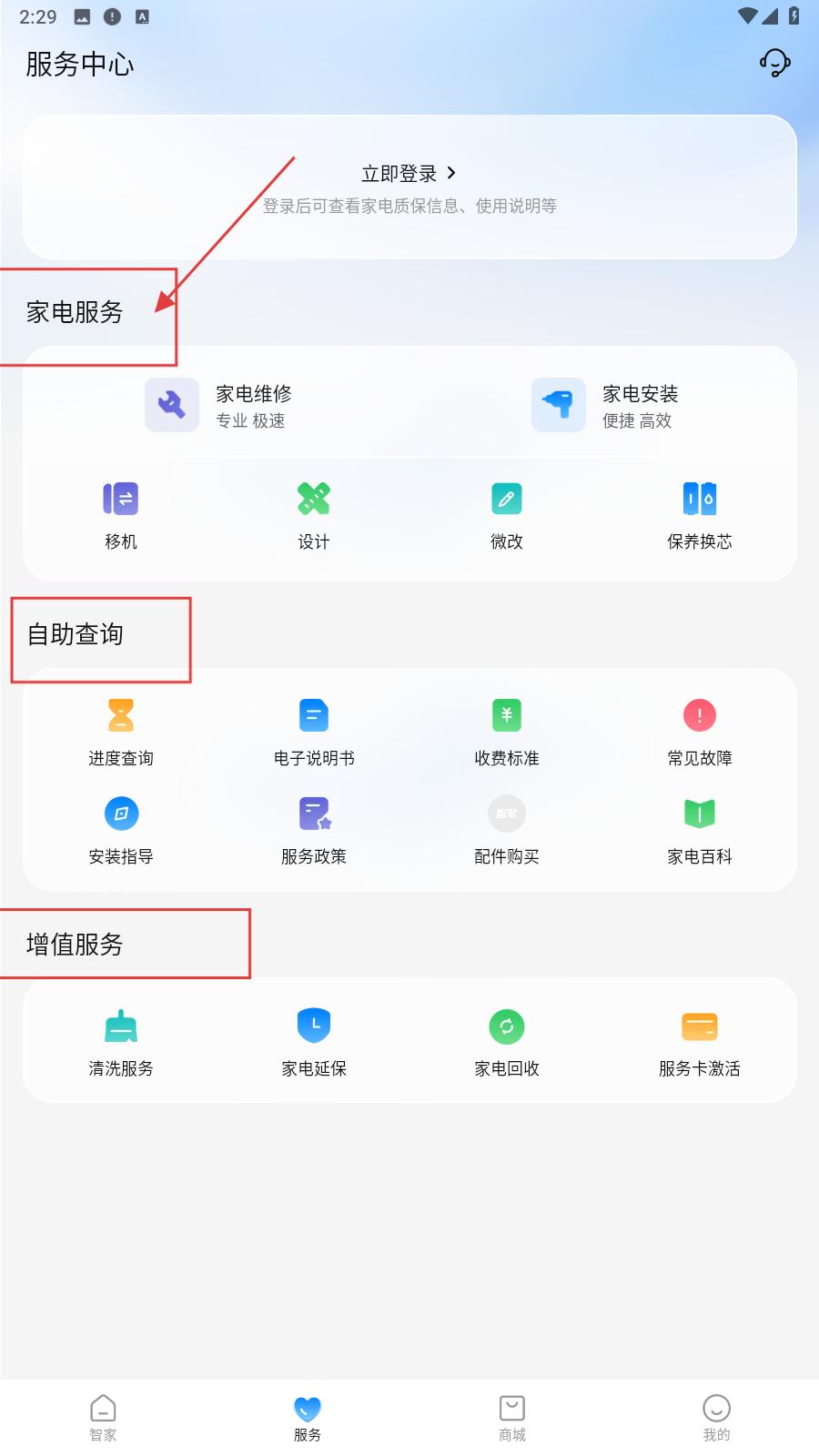The height and width of the screenshot is (1456, 819).
Task: View 服务政策 policies
Action: pyautogui.click(x=313, y=831)
